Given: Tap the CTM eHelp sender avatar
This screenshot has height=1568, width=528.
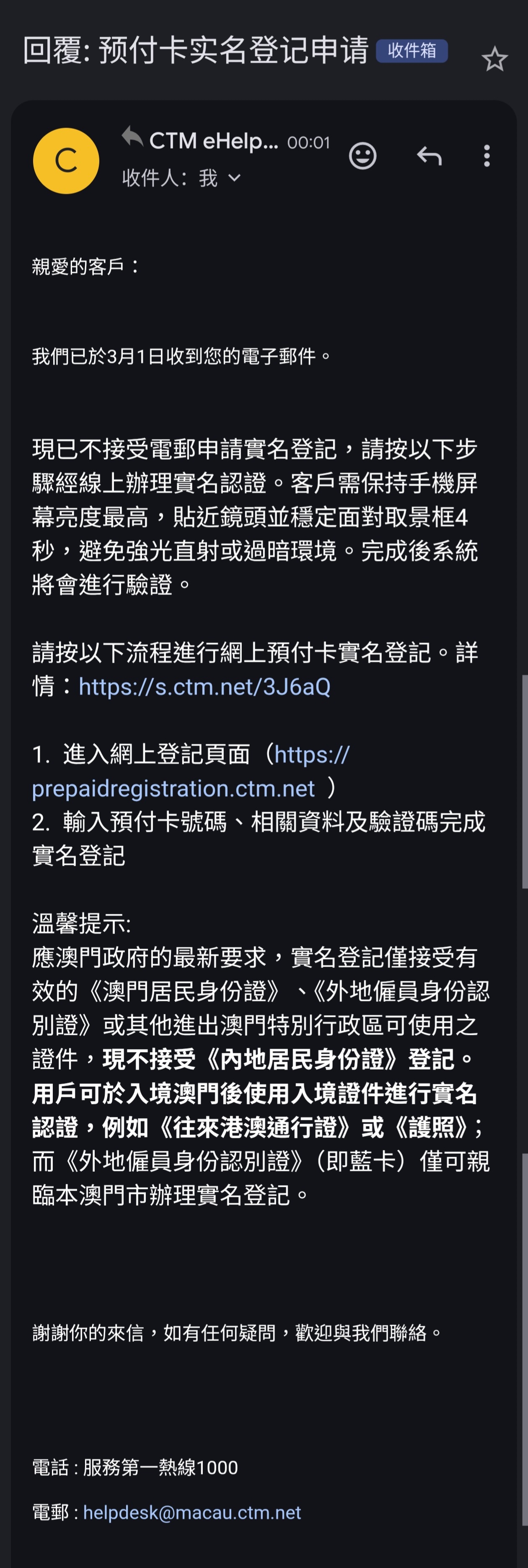Looking at the screenshot, I should [x=66, y=161].
